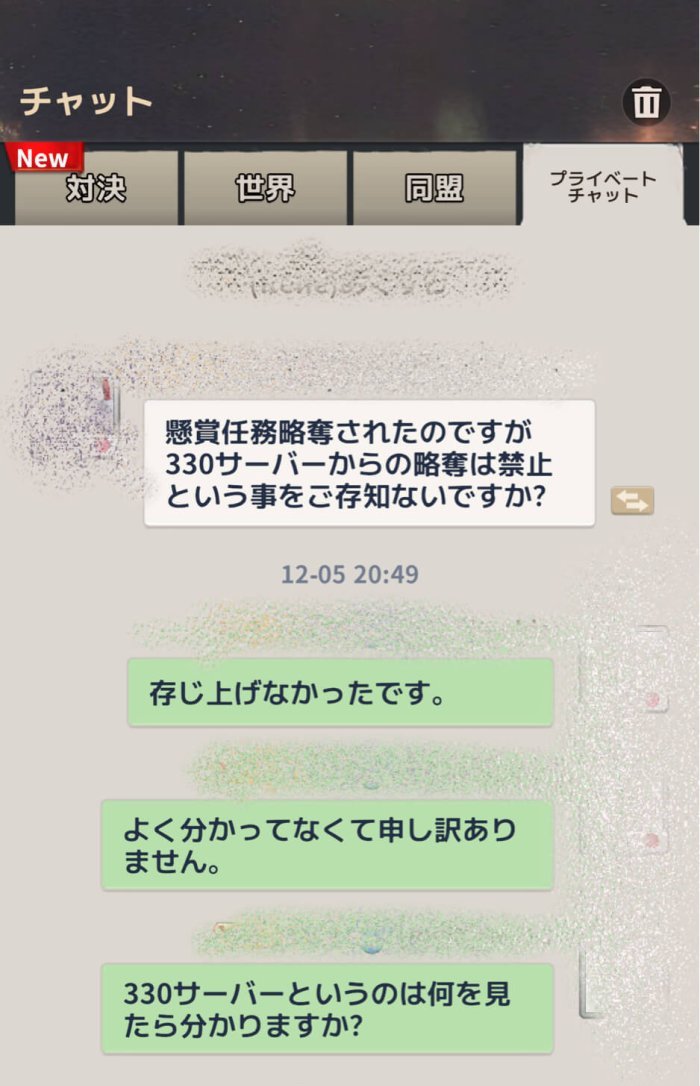Image resolution: width=700 pixels, height=1086 pixels.
Task: Delete chat using the trash icon
Action: 646,102
